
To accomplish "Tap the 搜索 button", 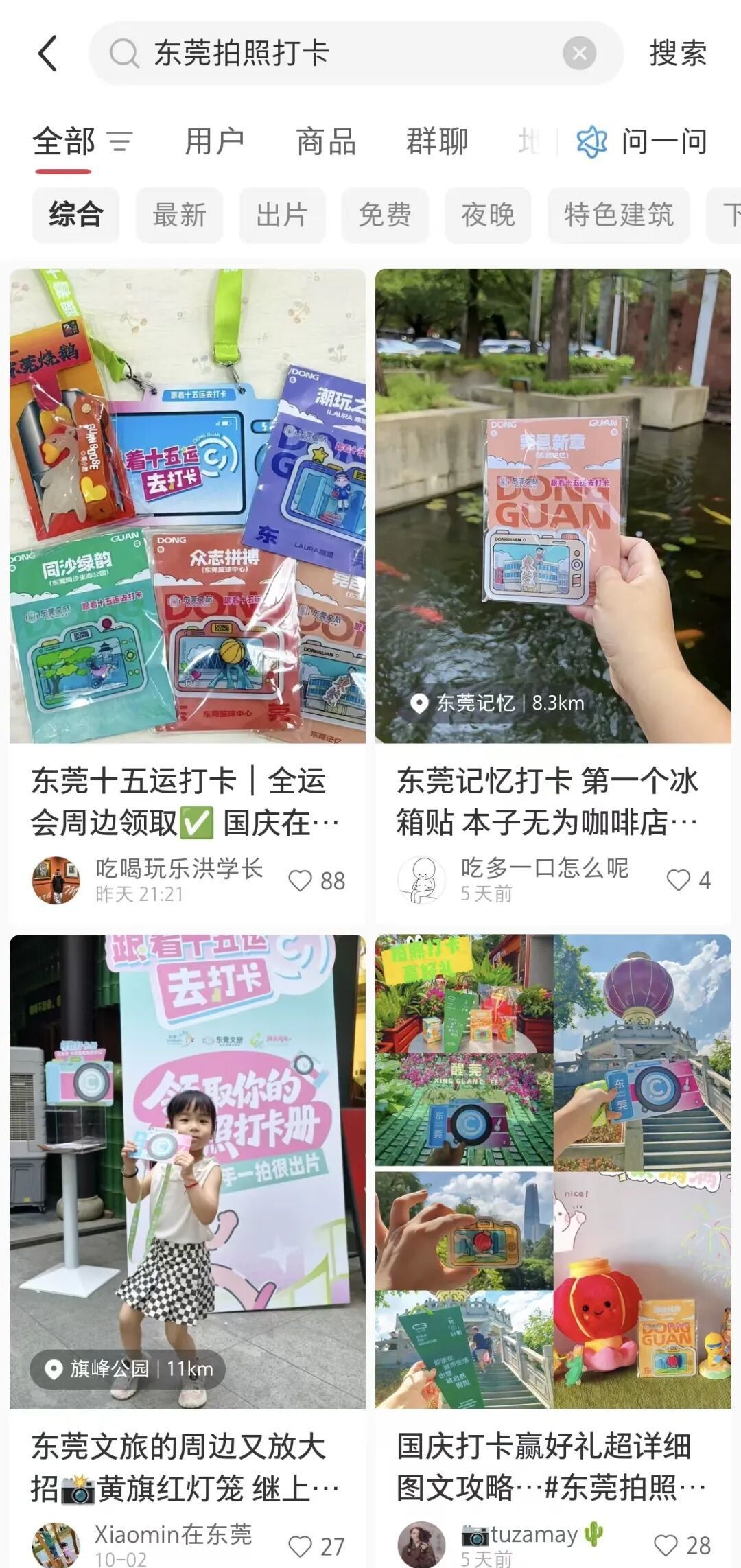I will click(x=678, y=54).
